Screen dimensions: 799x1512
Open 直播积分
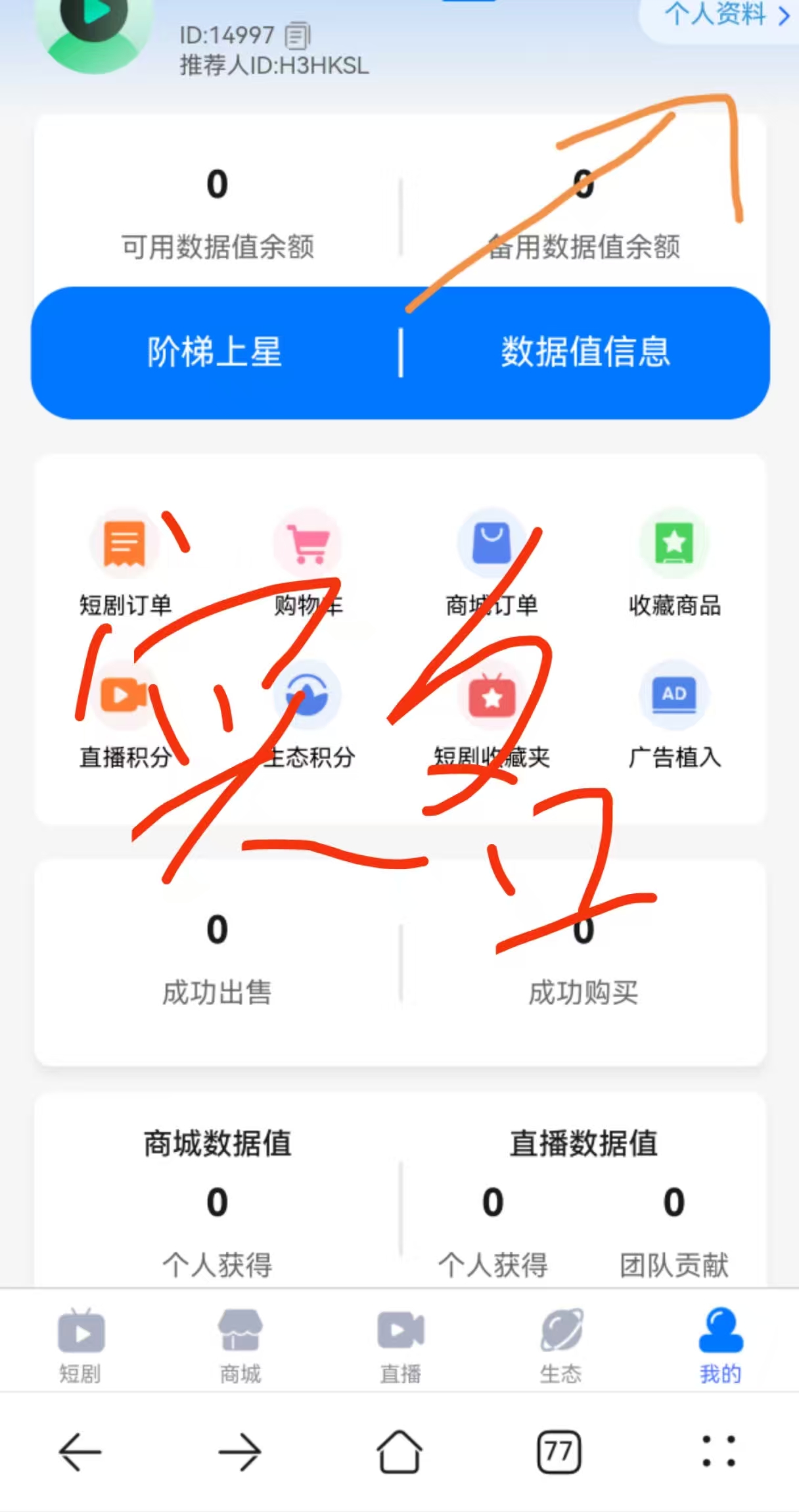click(x=125, y=716)
